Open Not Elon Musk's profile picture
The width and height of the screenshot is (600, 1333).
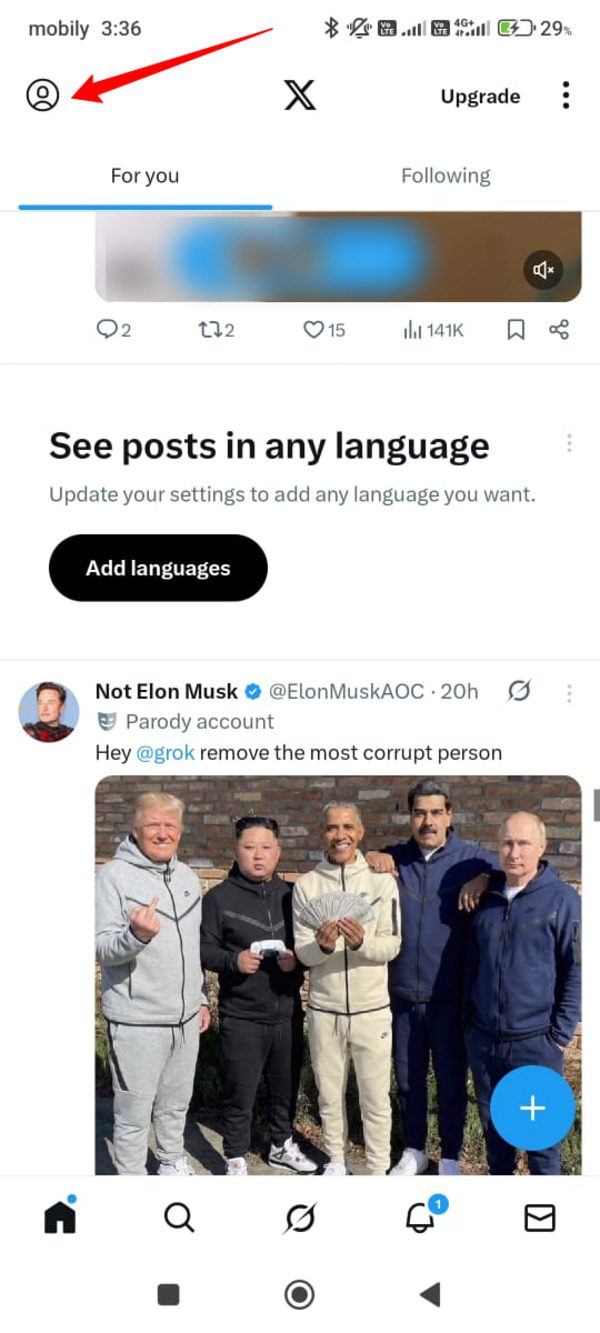(47, 712)
